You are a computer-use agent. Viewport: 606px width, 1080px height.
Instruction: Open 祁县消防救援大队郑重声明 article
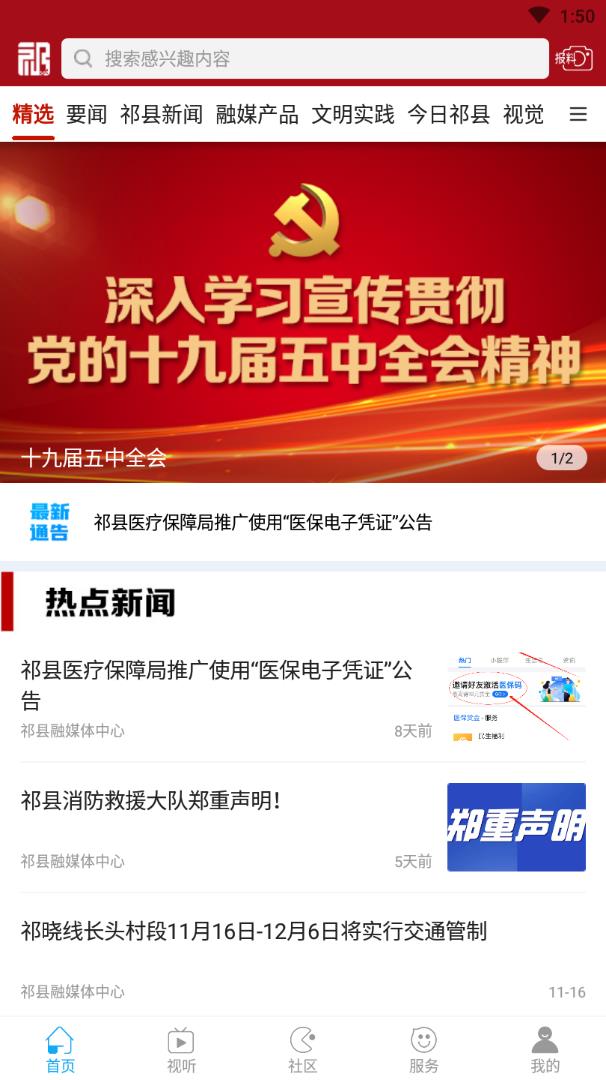coord(150,801)
